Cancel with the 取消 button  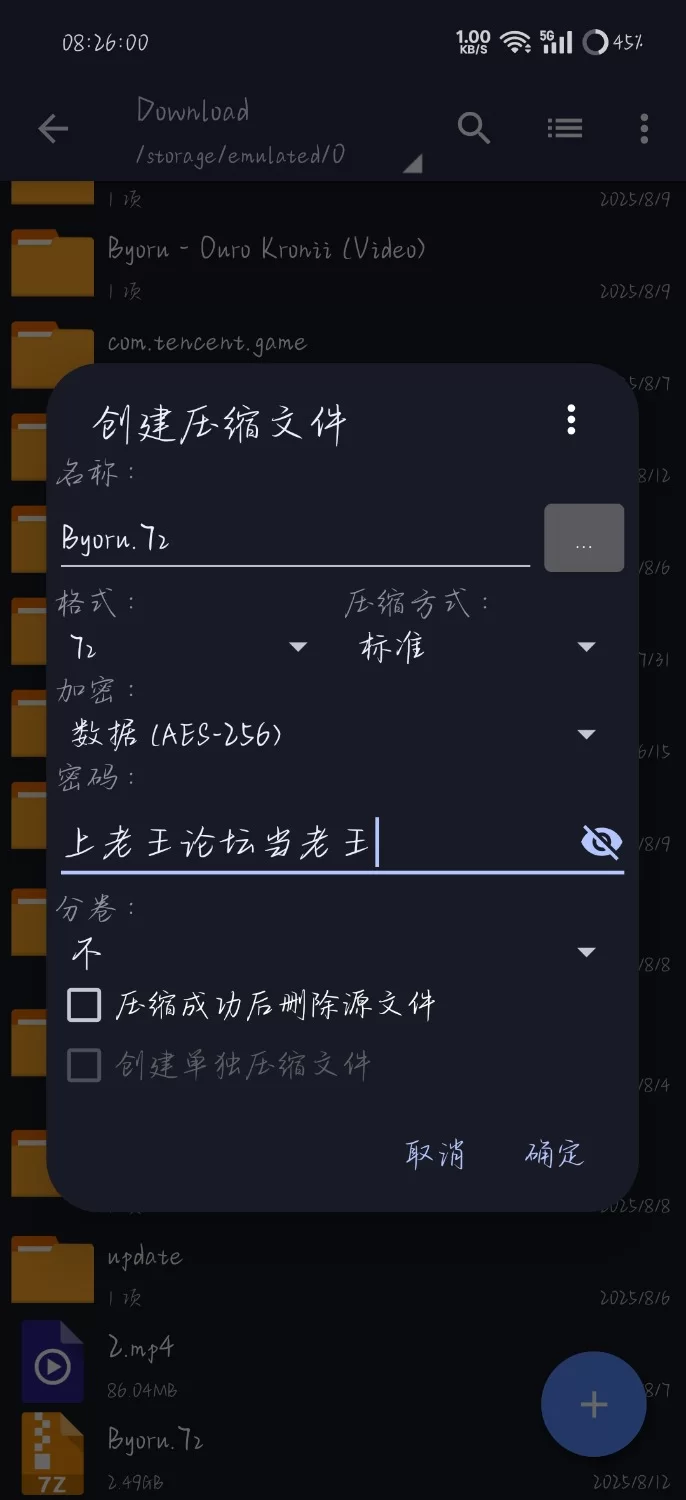pos(435,1154)
